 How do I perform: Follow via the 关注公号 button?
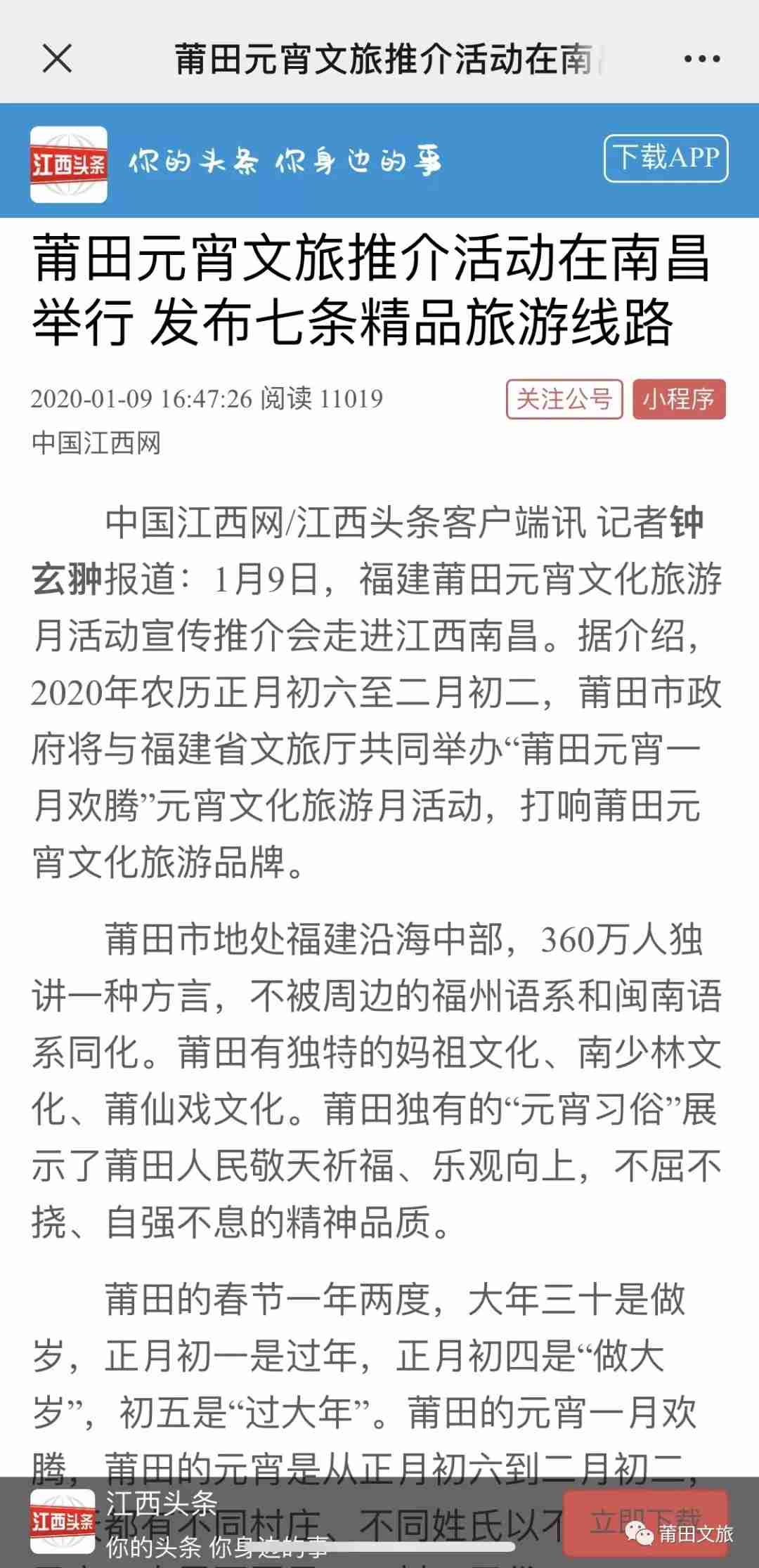[564, 400]
